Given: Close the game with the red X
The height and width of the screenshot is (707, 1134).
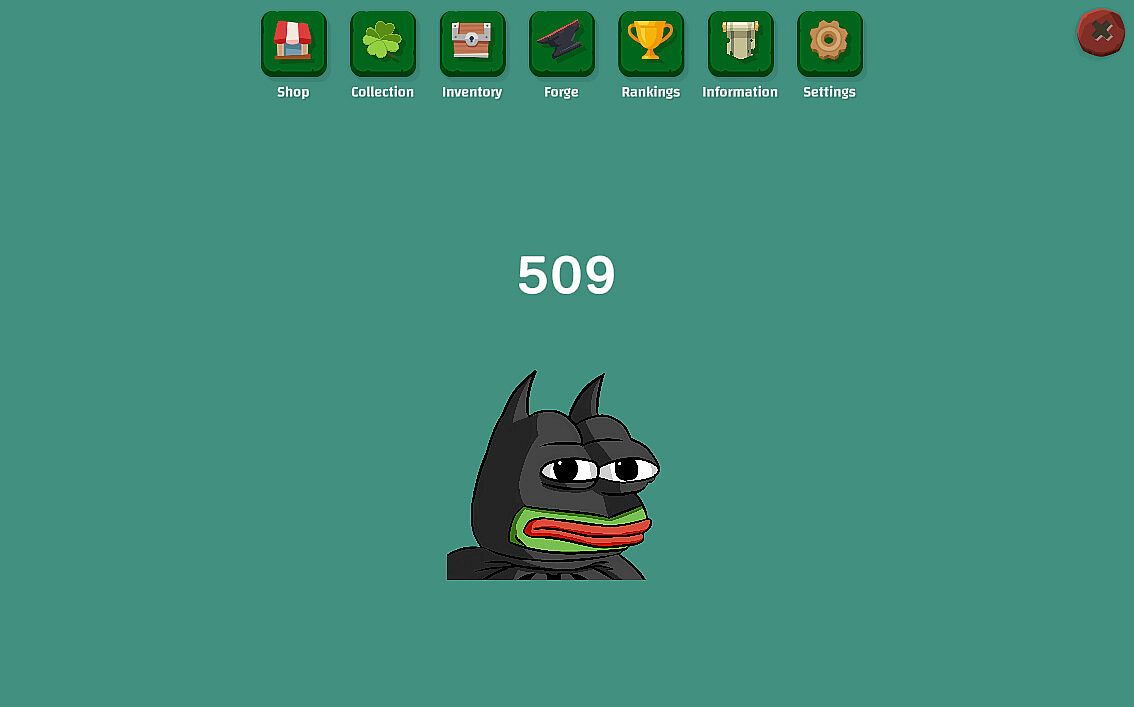Looking at the screenshot, I should point(1101,33).
